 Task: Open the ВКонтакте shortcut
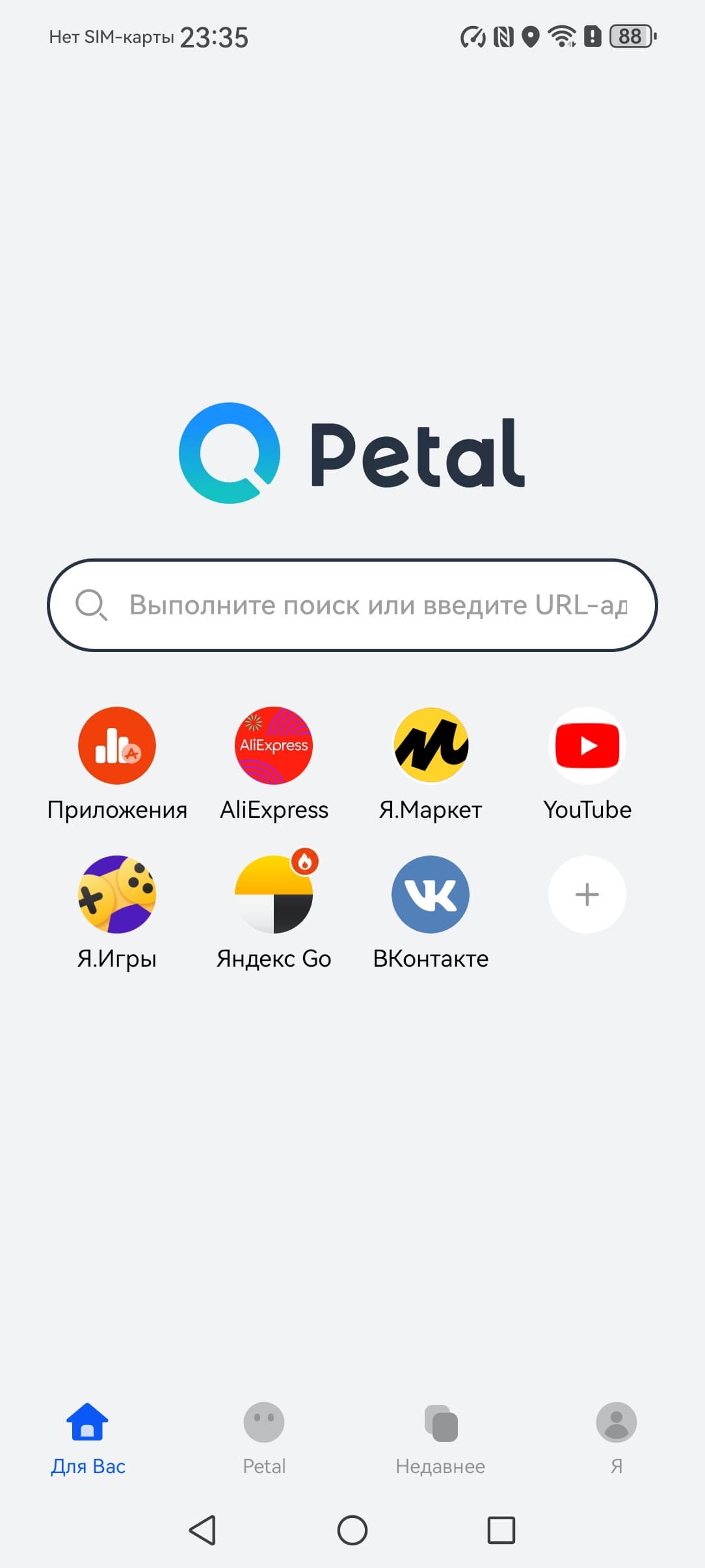(431, 895)
